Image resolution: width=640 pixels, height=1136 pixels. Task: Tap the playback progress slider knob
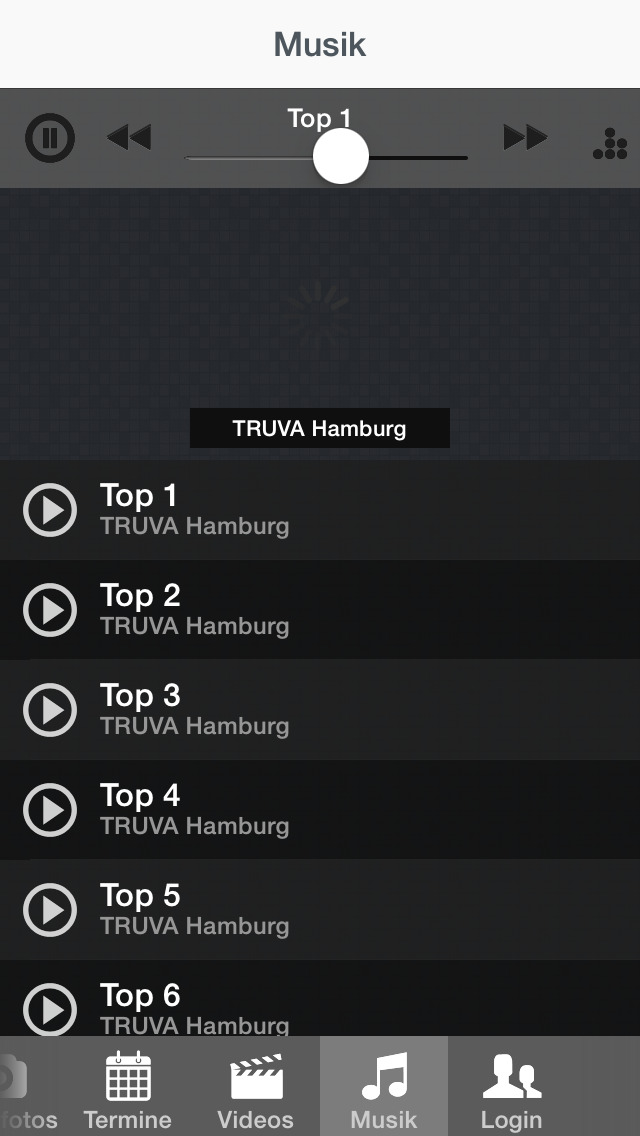pyautogui.click(x=341, y=156)
